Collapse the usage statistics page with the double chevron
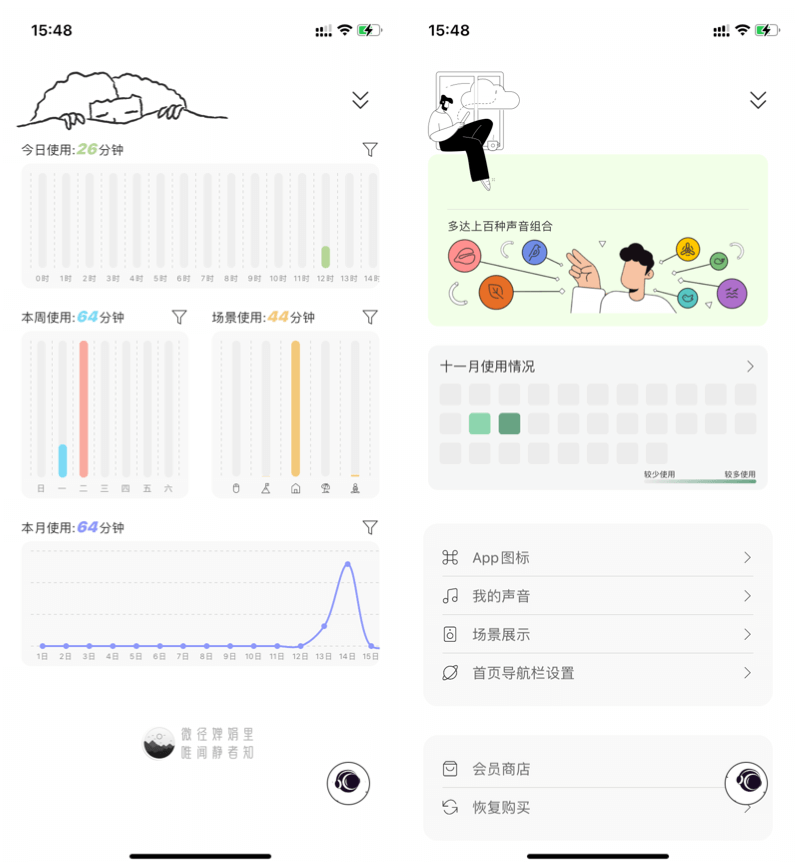 point(361,100)
